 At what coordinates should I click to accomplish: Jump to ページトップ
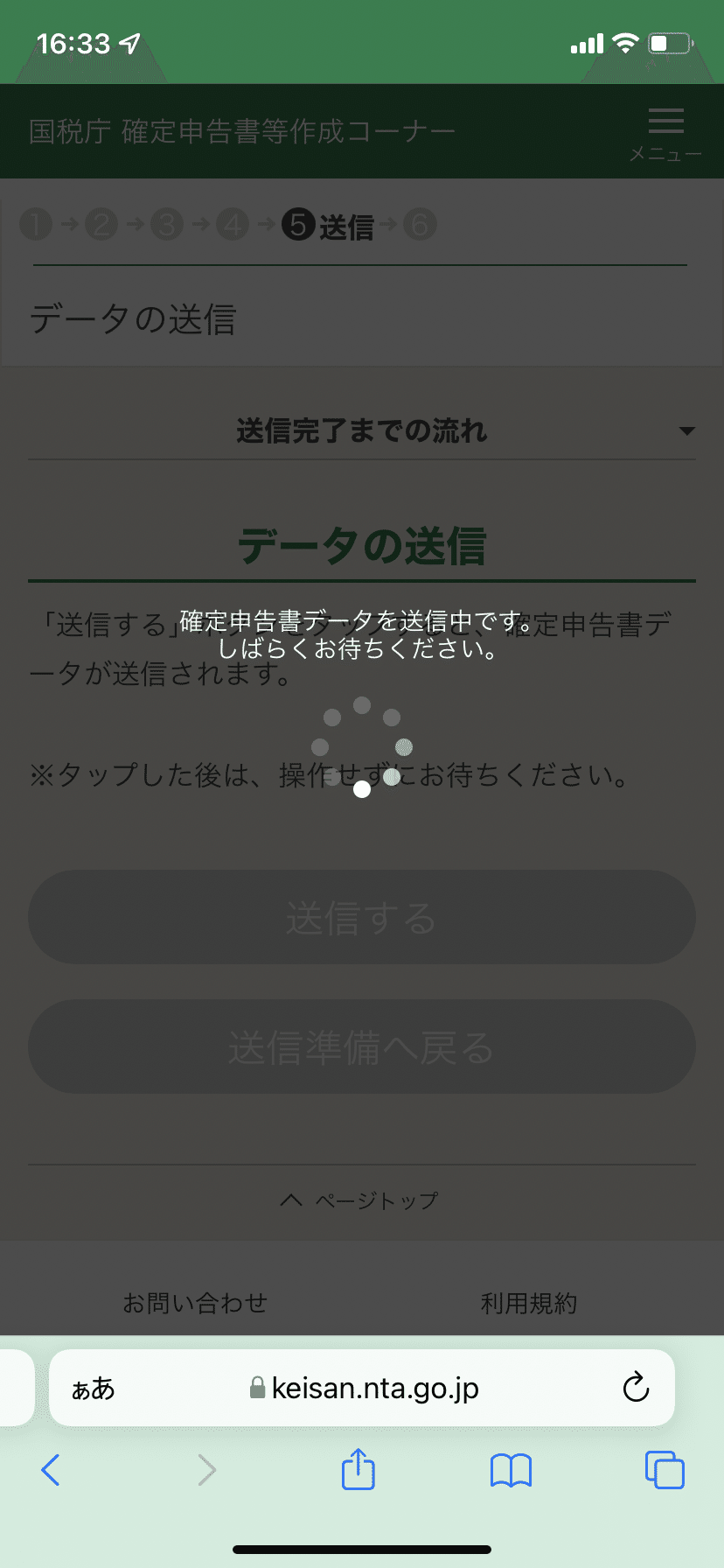tap(360, 1200)
